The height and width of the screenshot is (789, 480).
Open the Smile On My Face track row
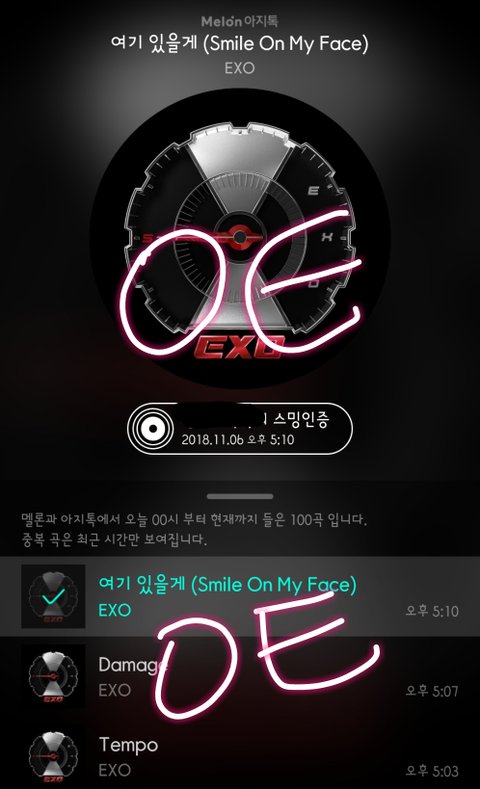click(x=240, y=596)
